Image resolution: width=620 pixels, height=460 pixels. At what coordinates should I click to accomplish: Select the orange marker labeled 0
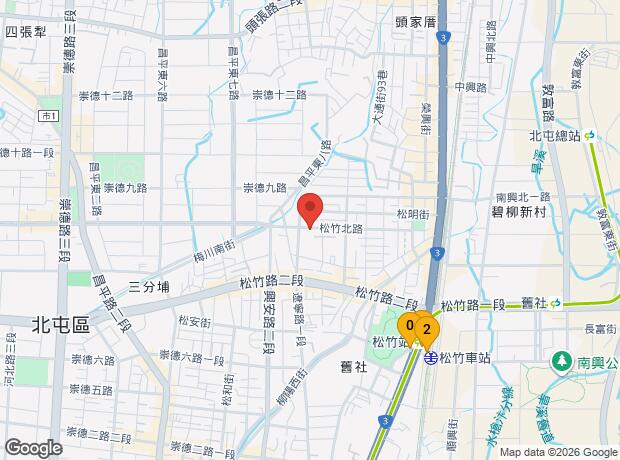pyautogui.click(x=408, y=327)
